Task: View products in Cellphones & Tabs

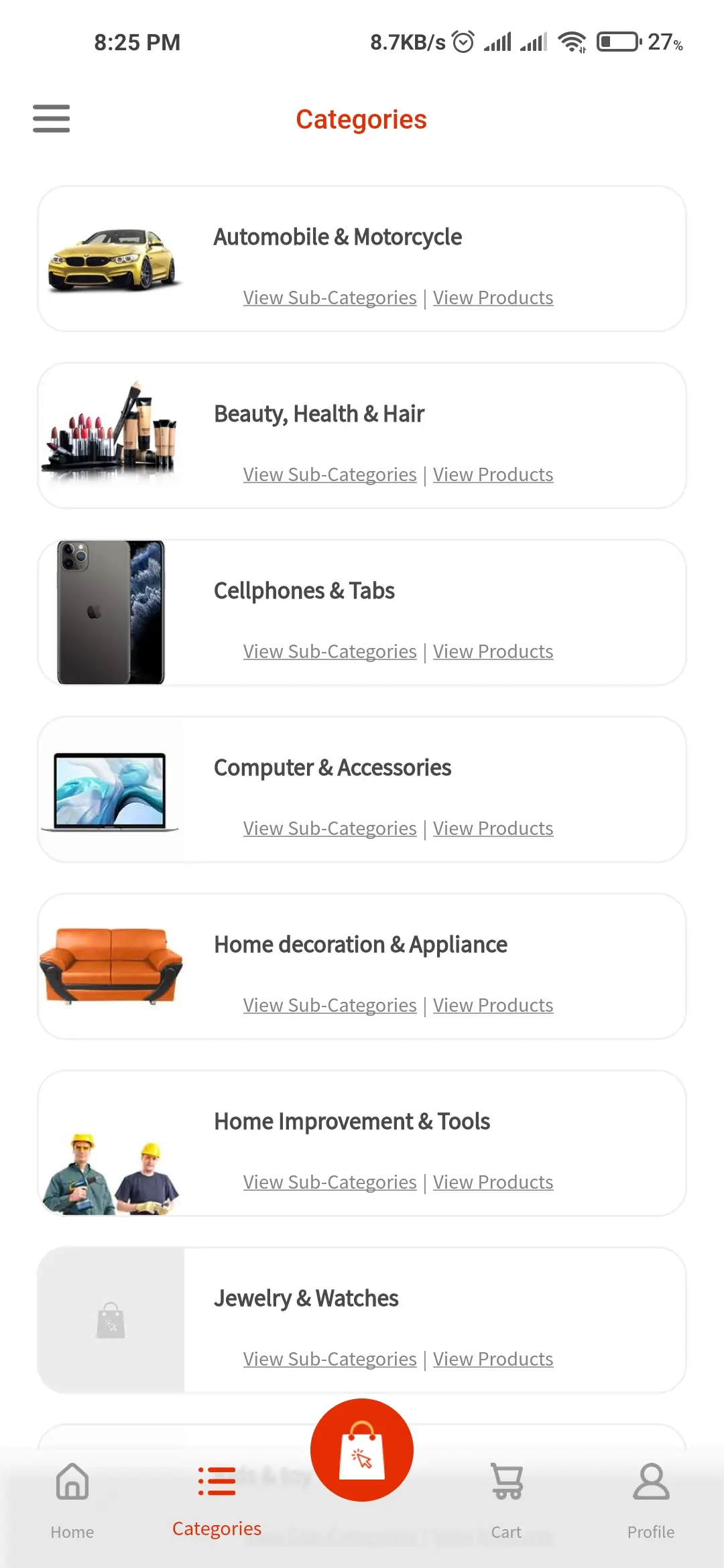Action: [493, 651]
